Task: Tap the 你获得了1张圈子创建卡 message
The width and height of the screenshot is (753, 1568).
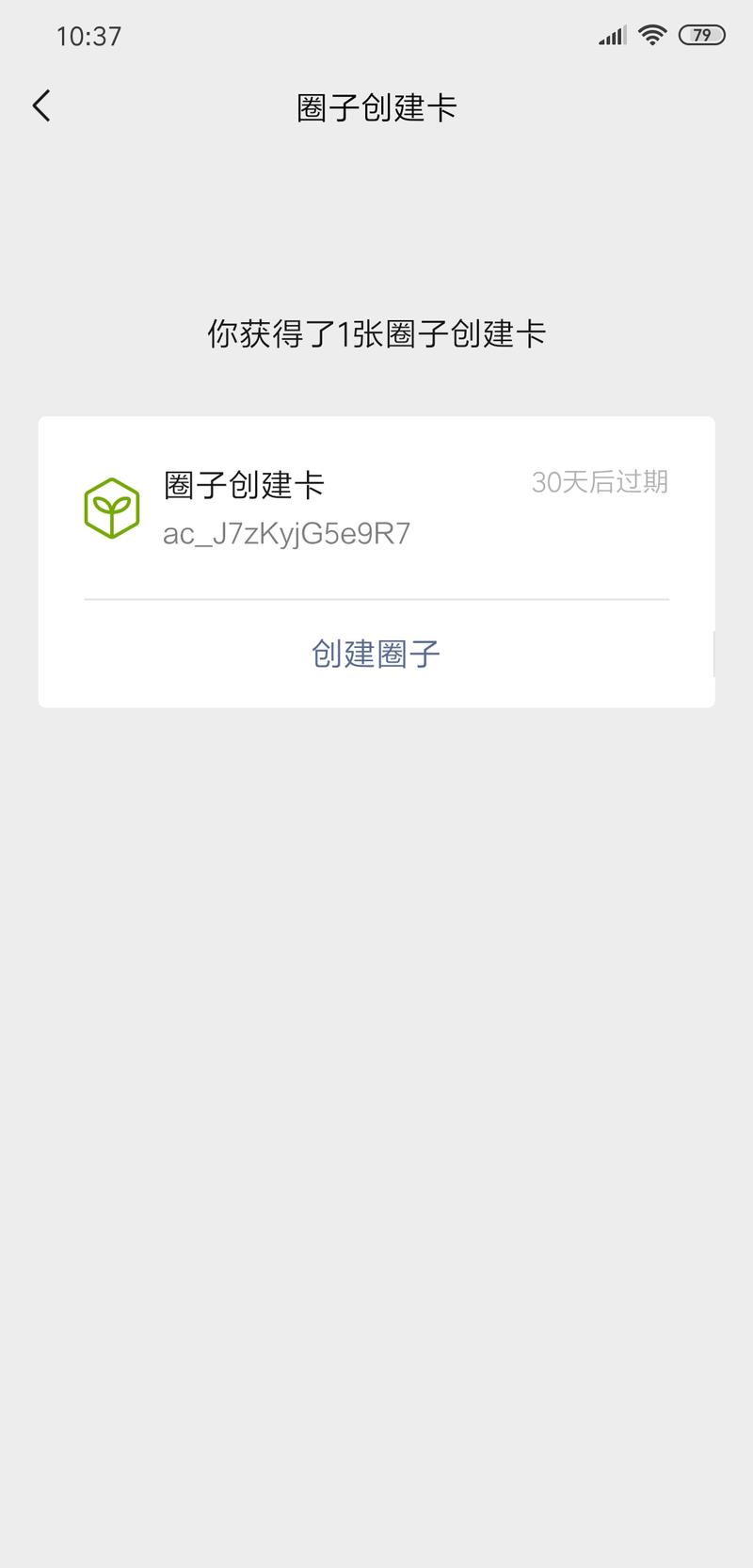Action: 376,334
